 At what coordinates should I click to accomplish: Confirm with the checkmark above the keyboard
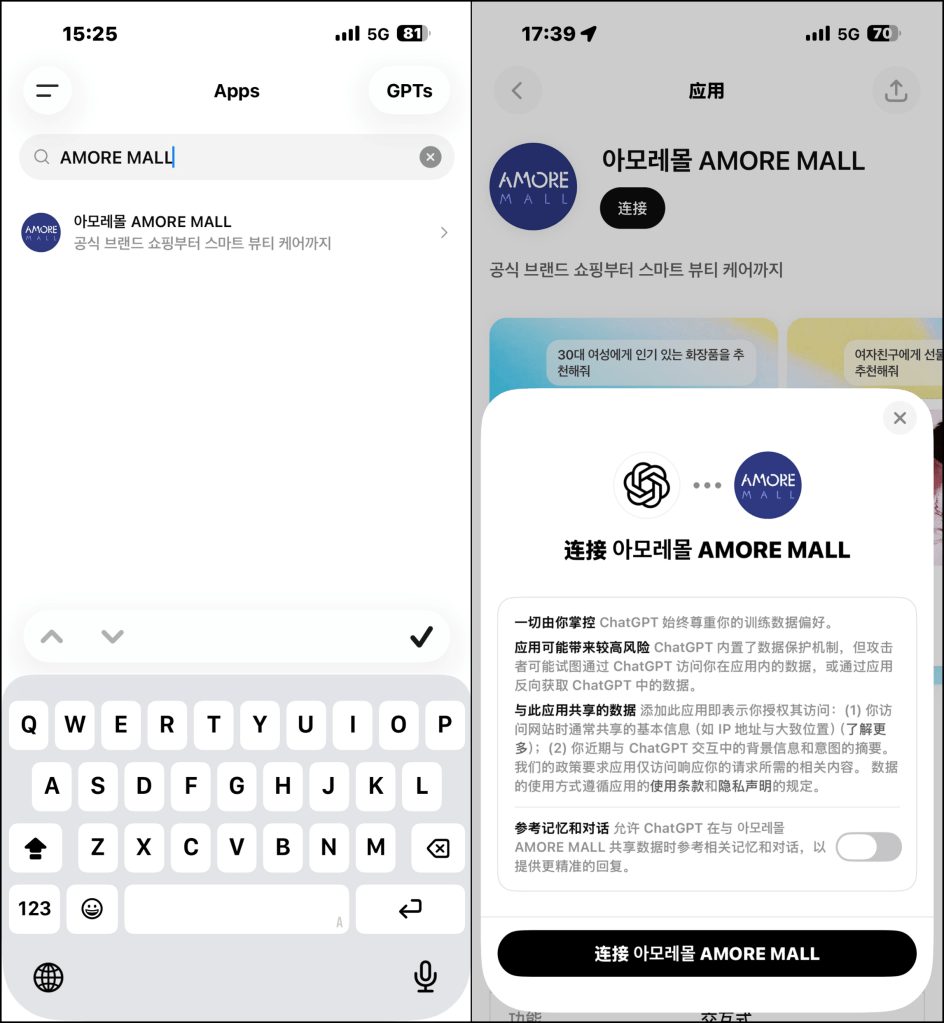pos(421,637)
